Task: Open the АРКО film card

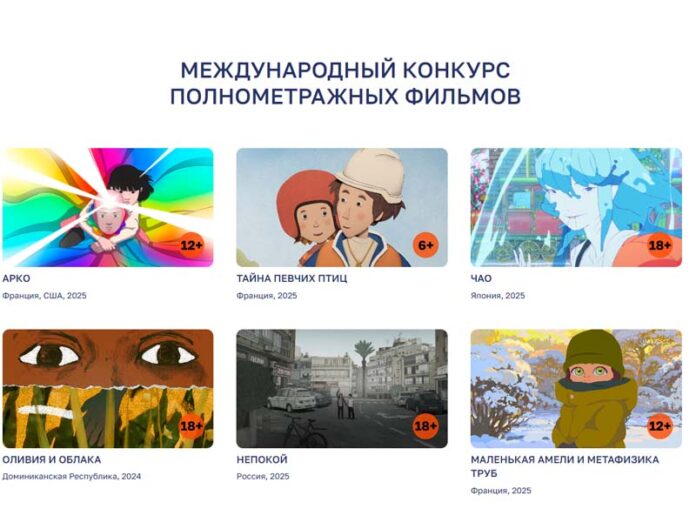Action: [x=107, y=207]
